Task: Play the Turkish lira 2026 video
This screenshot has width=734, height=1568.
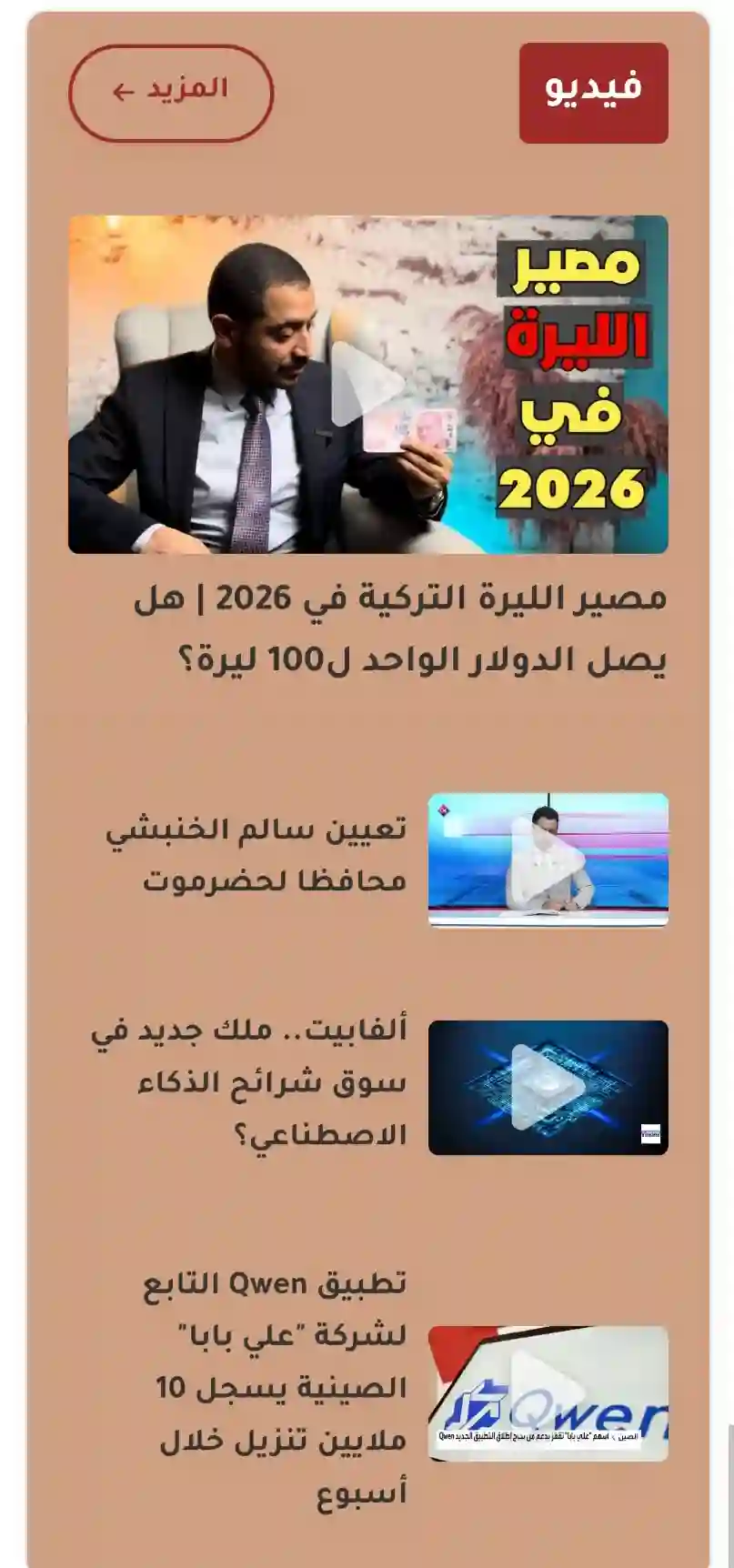Action: [367, 385]
